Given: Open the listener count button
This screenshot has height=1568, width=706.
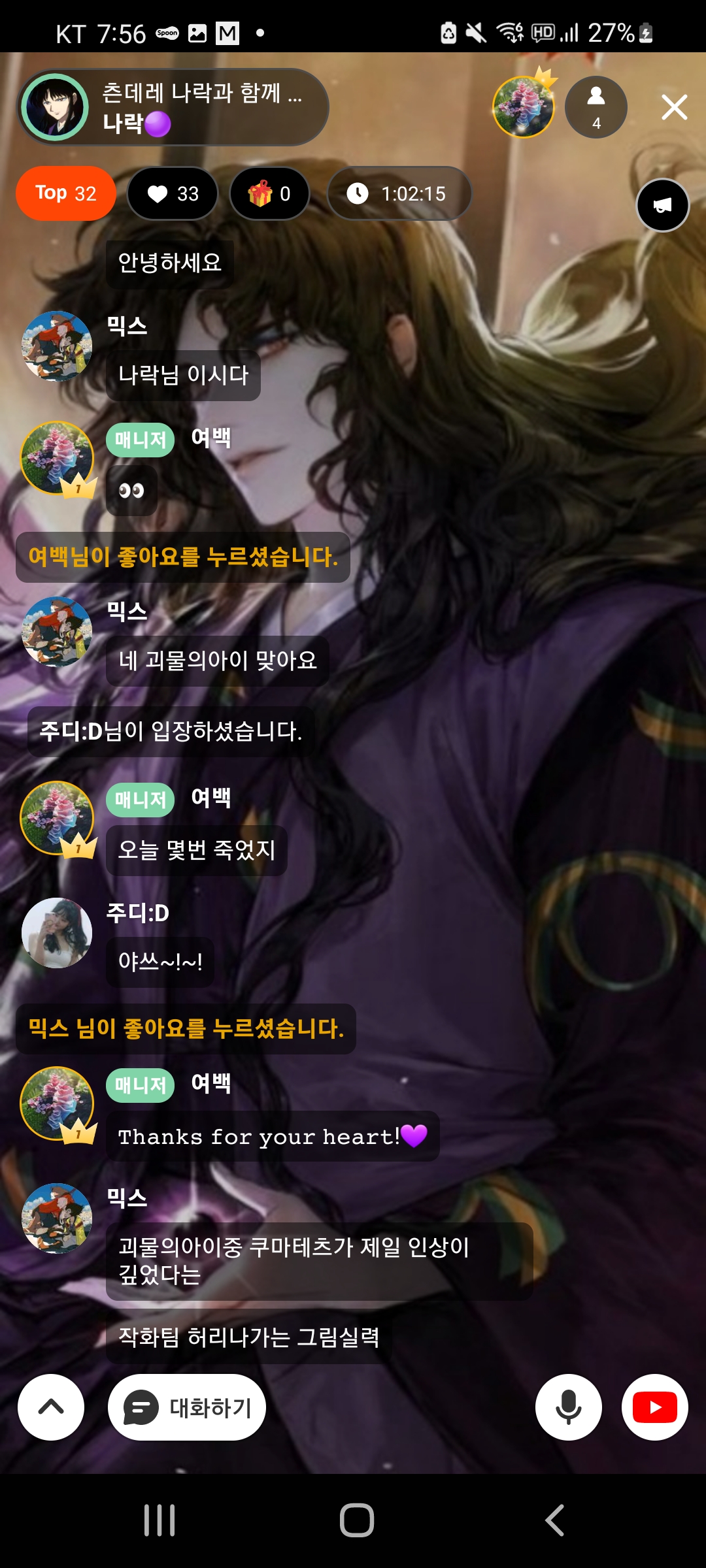Looking at the screenshot, I should coord(596,107).
